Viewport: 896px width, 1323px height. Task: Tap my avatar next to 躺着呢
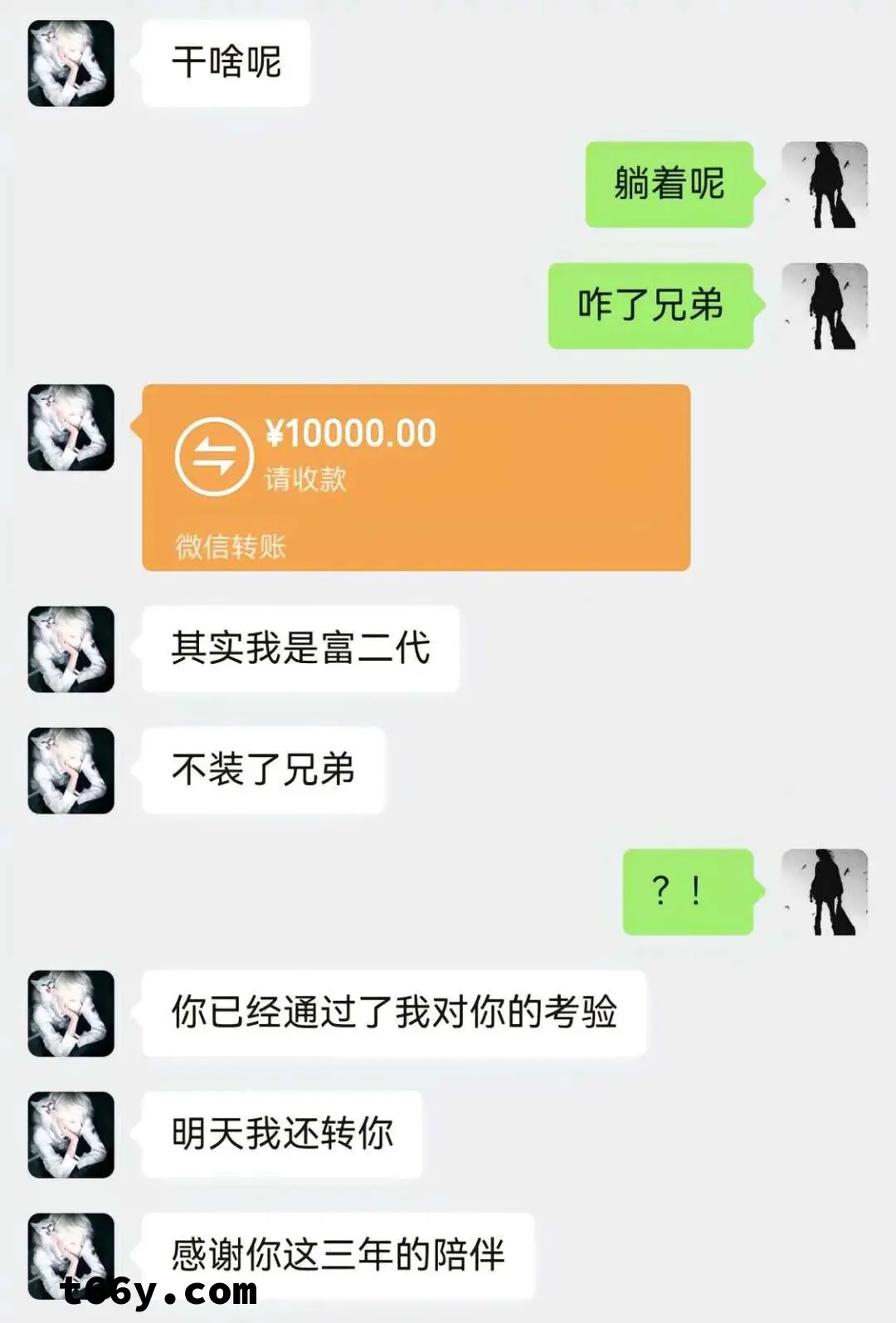(824, 185)
